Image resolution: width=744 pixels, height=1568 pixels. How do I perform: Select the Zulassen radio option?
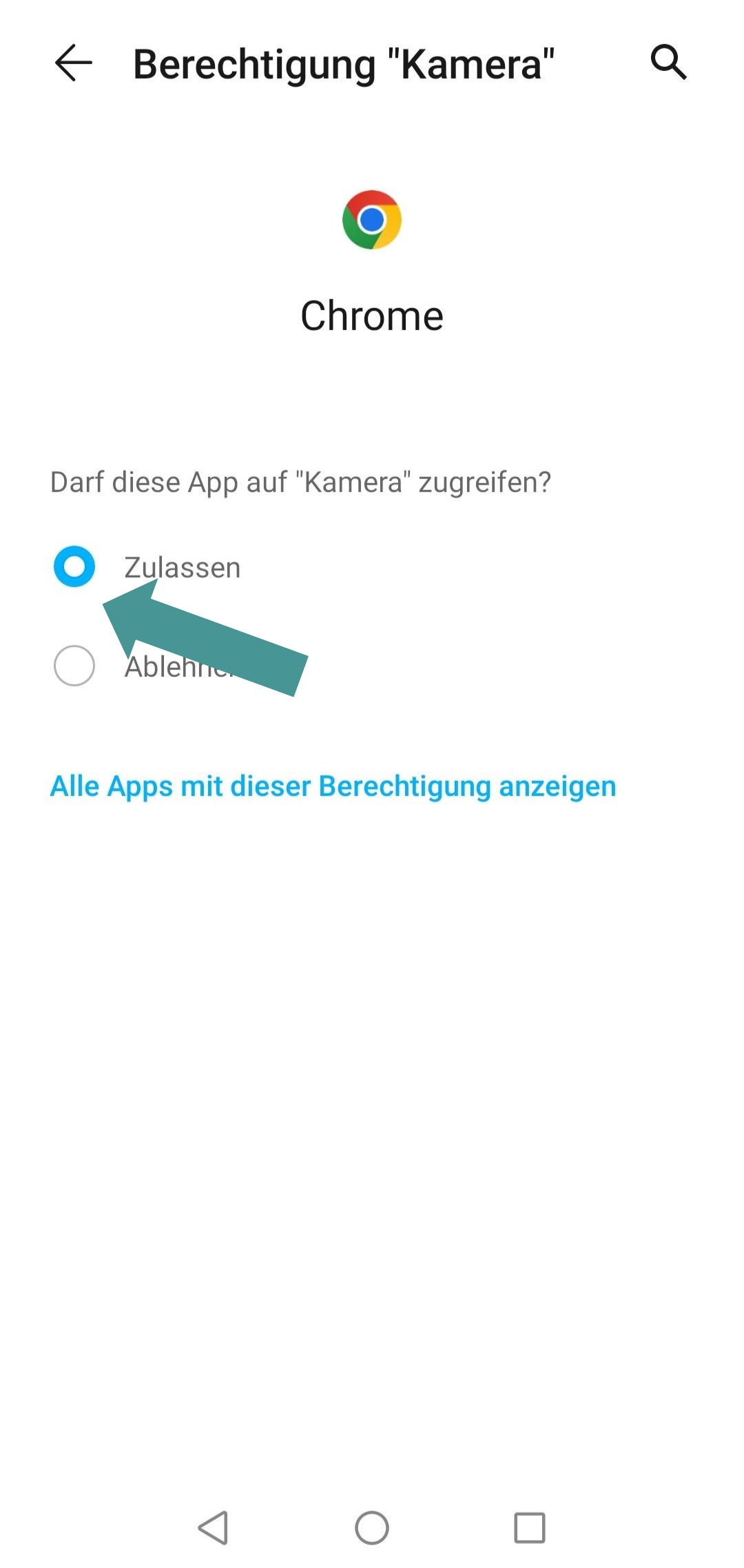(x=74, y=567)
